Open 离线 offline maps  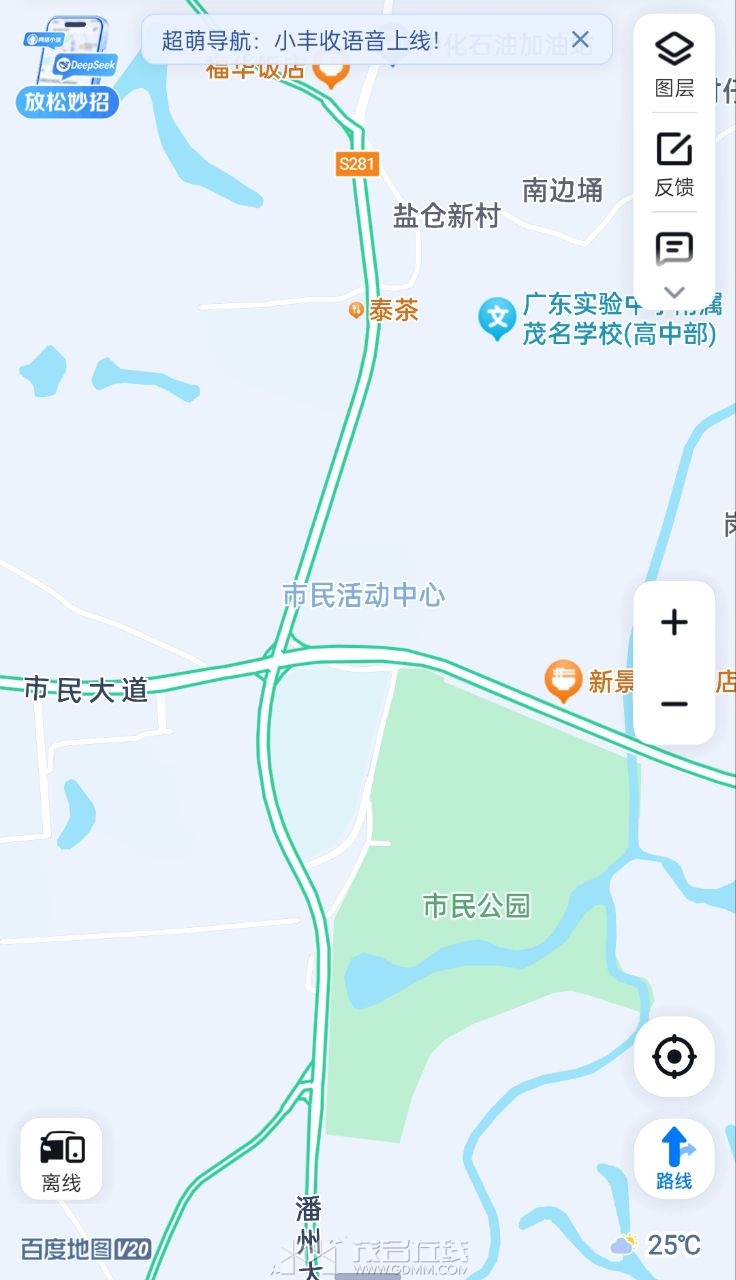click(x=61, y=1158)
